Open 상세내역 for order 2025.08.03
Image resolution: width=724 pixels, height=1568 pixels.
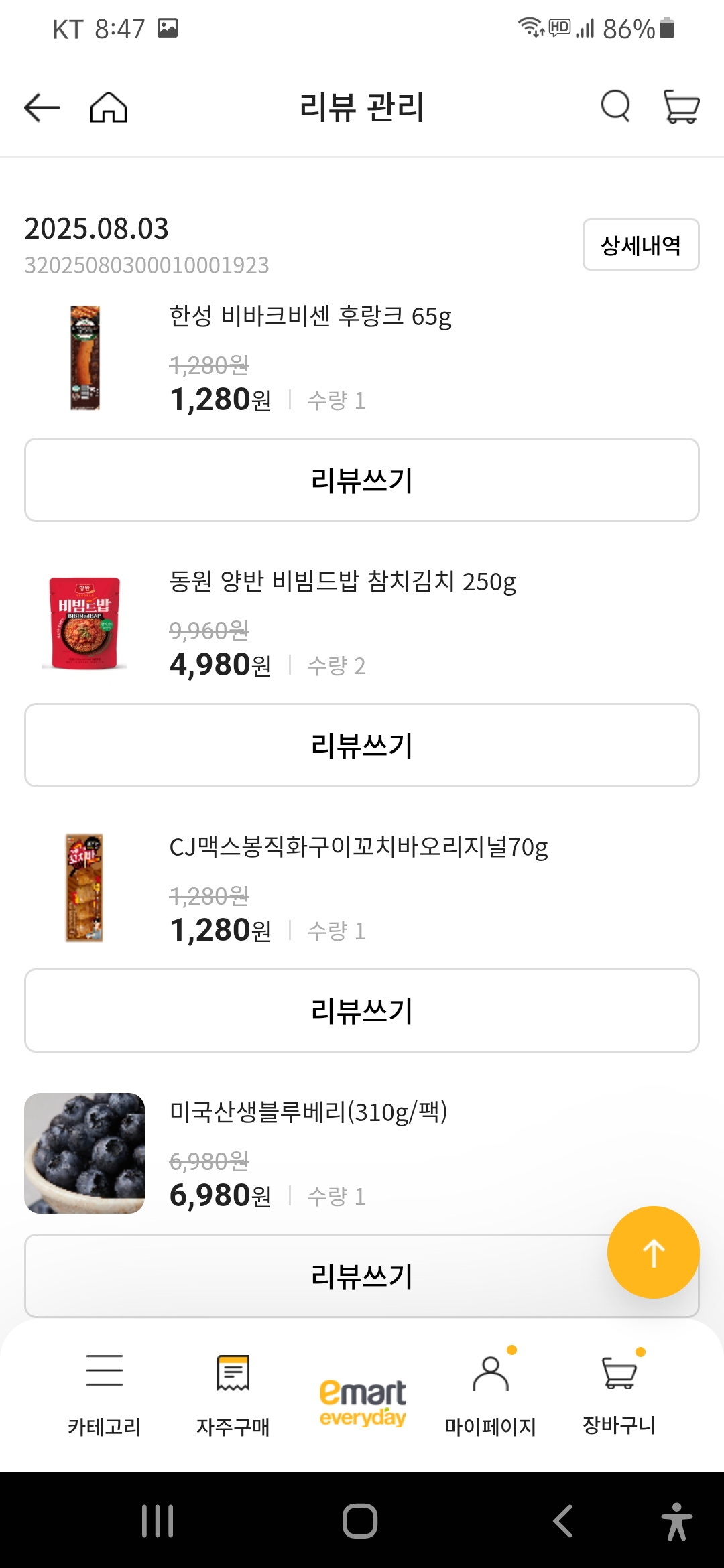tap(640, 245)
